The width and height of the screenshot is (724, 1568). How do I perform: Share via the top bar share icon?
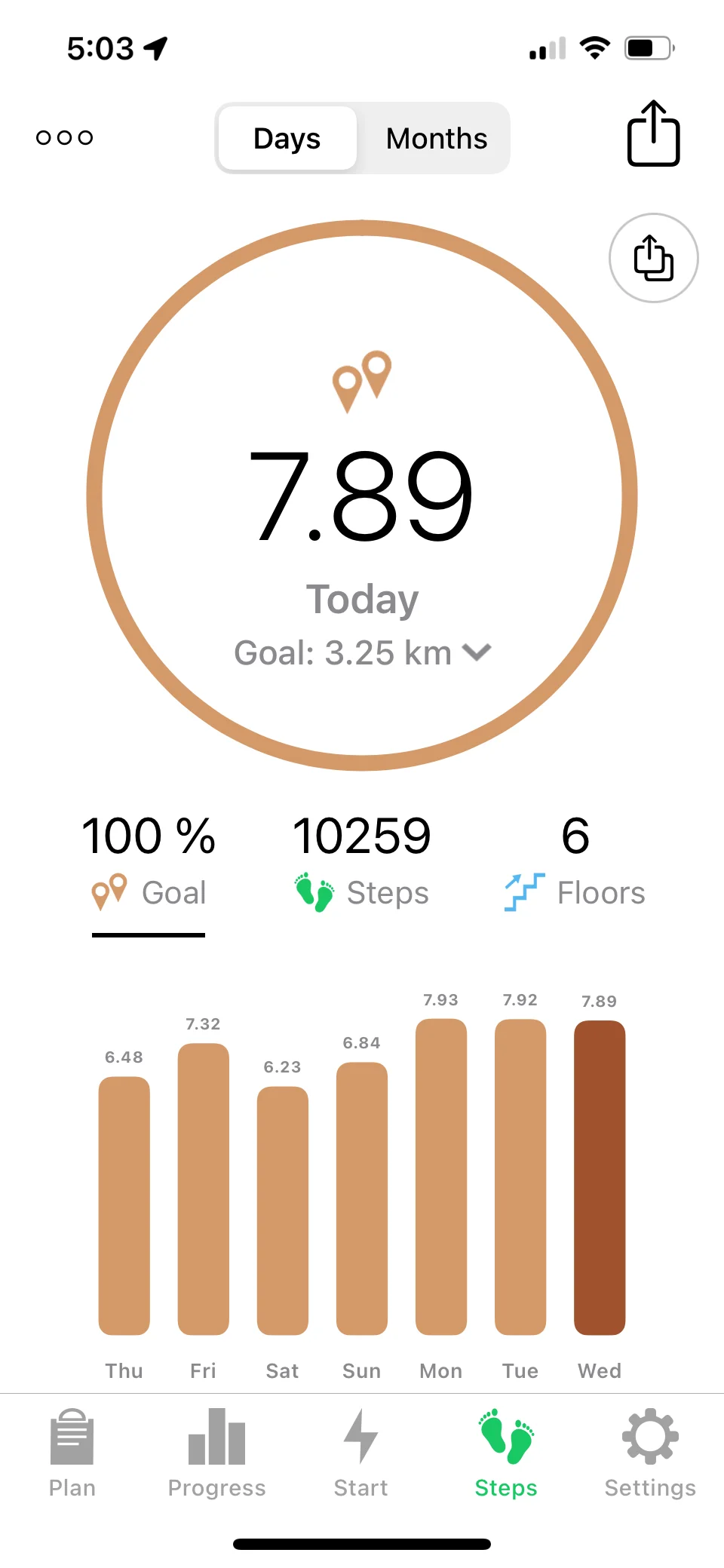pos(653,134)
